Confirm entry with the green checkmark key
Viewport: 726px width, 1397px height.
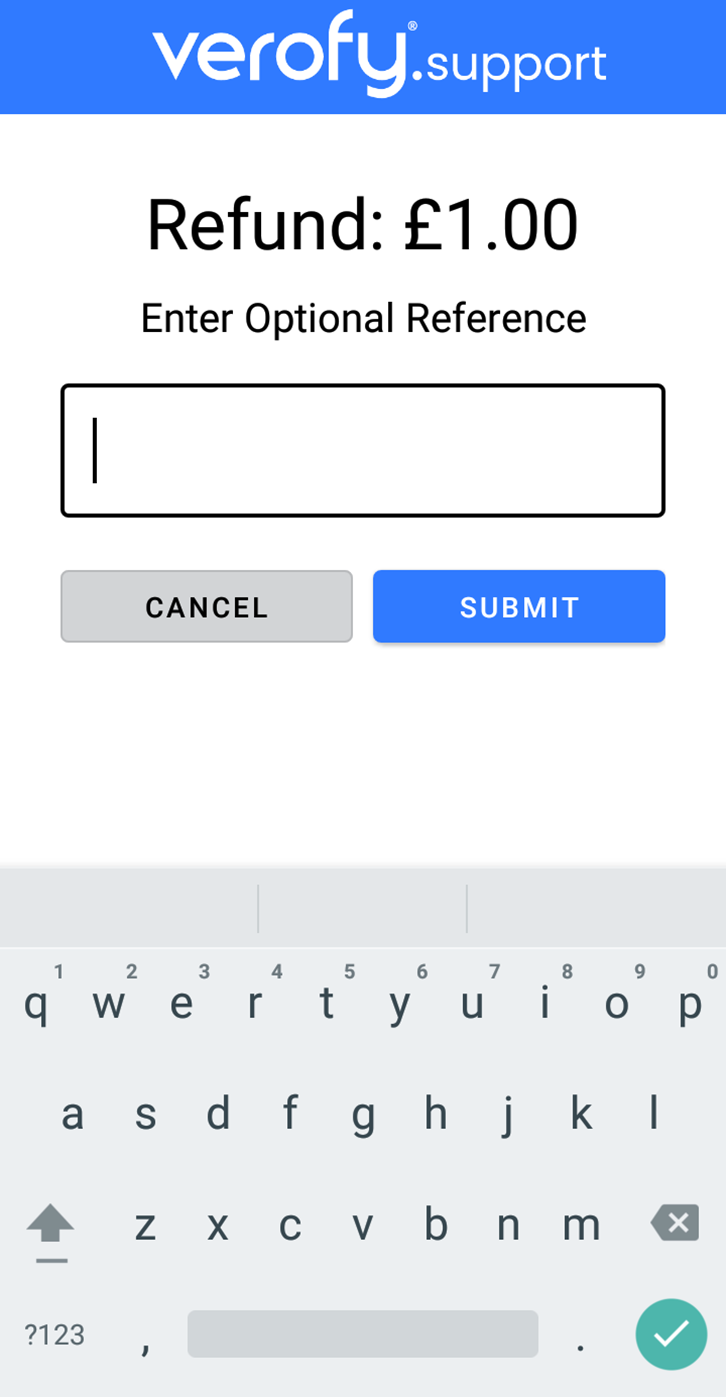671,1334
